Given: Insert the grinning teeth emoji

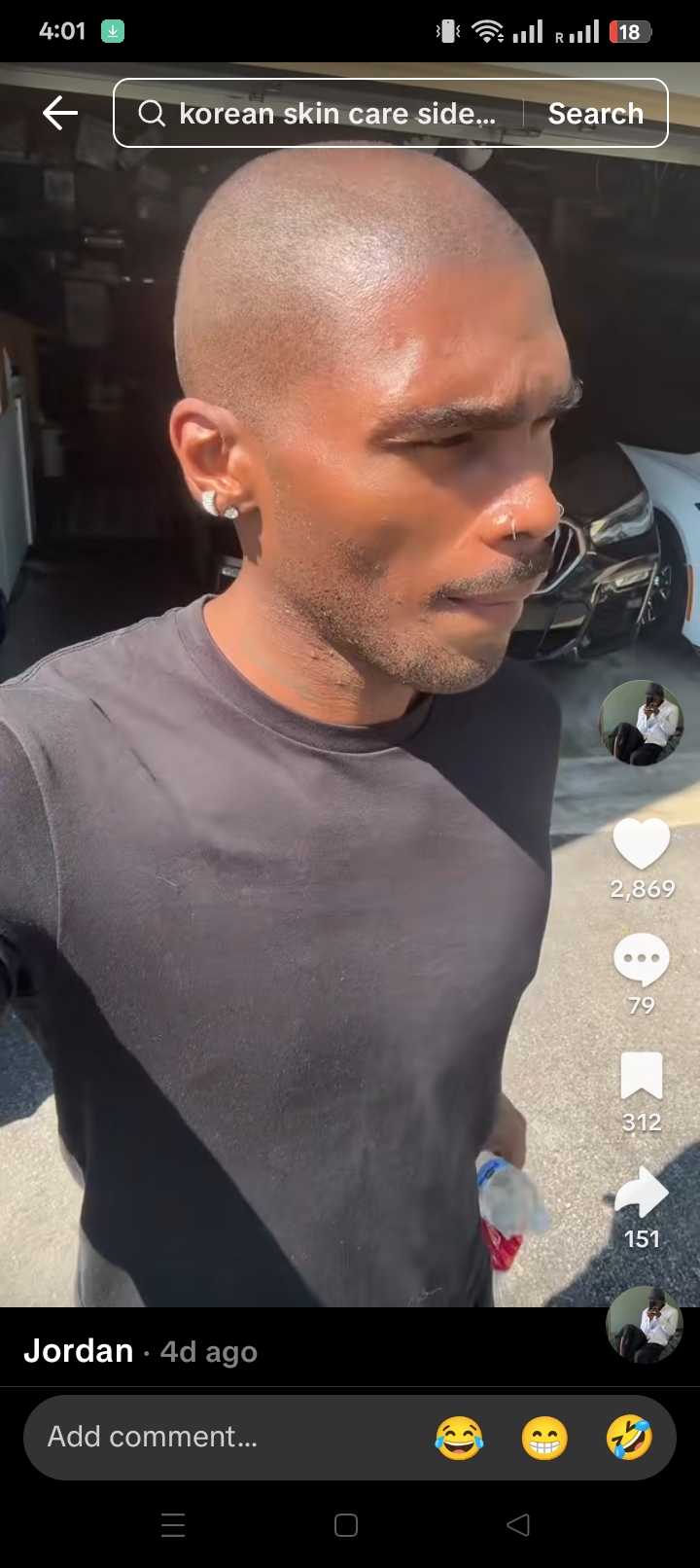Looking at the screenshot, I should point(544,1438).
